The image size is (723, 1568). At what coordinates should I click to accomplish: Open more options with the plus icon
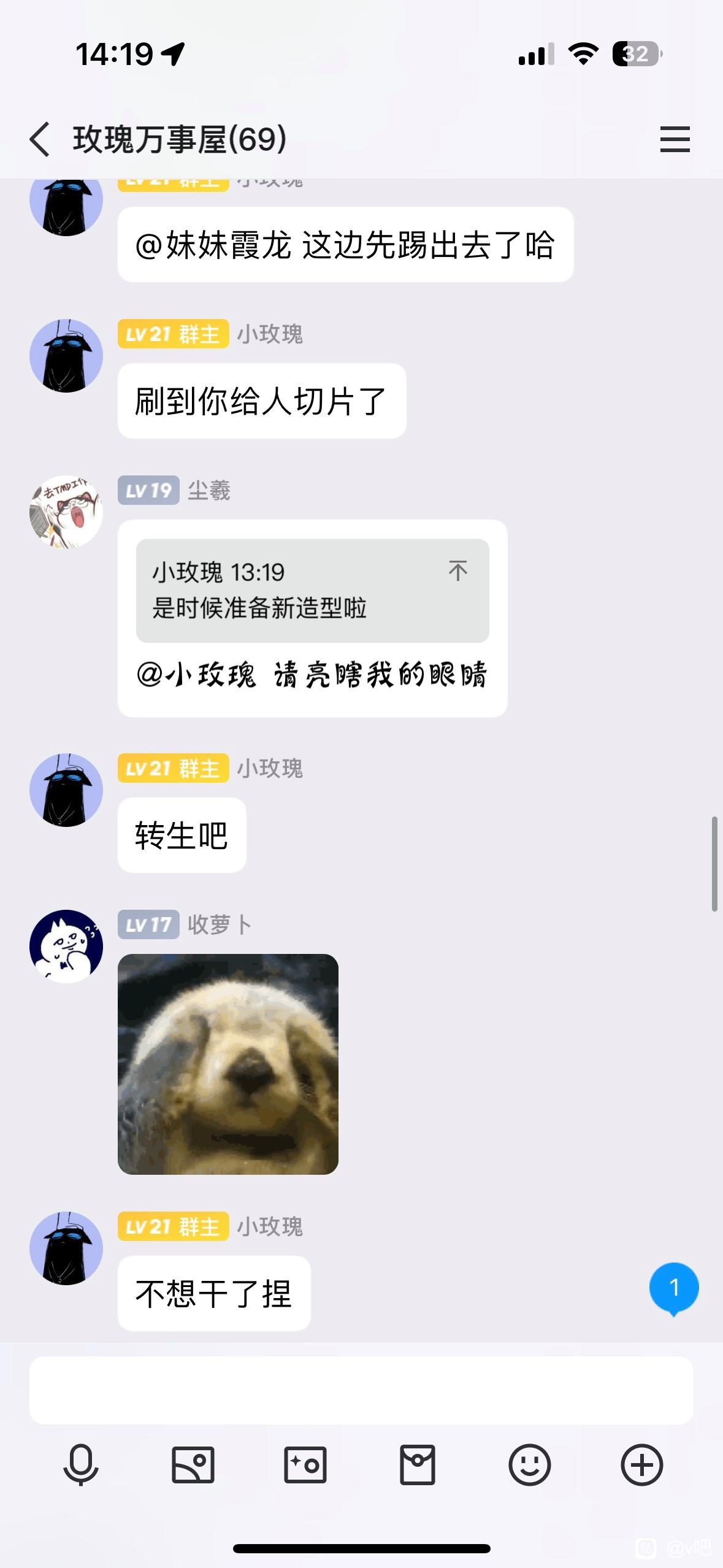point(641,1465)
